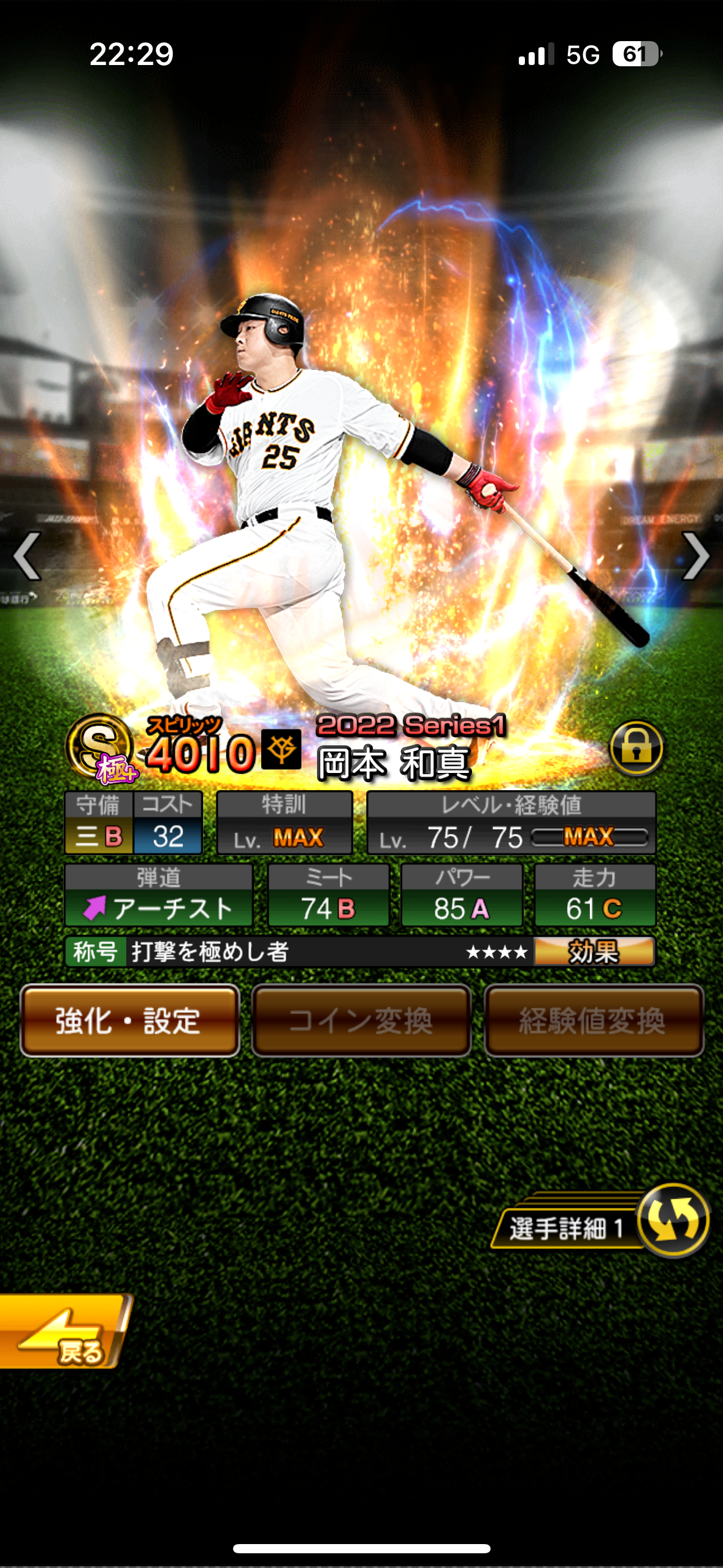The width and height of the screenshot is (723, 1568).
Task: View the title 効果 details
Action: [593, 951]
